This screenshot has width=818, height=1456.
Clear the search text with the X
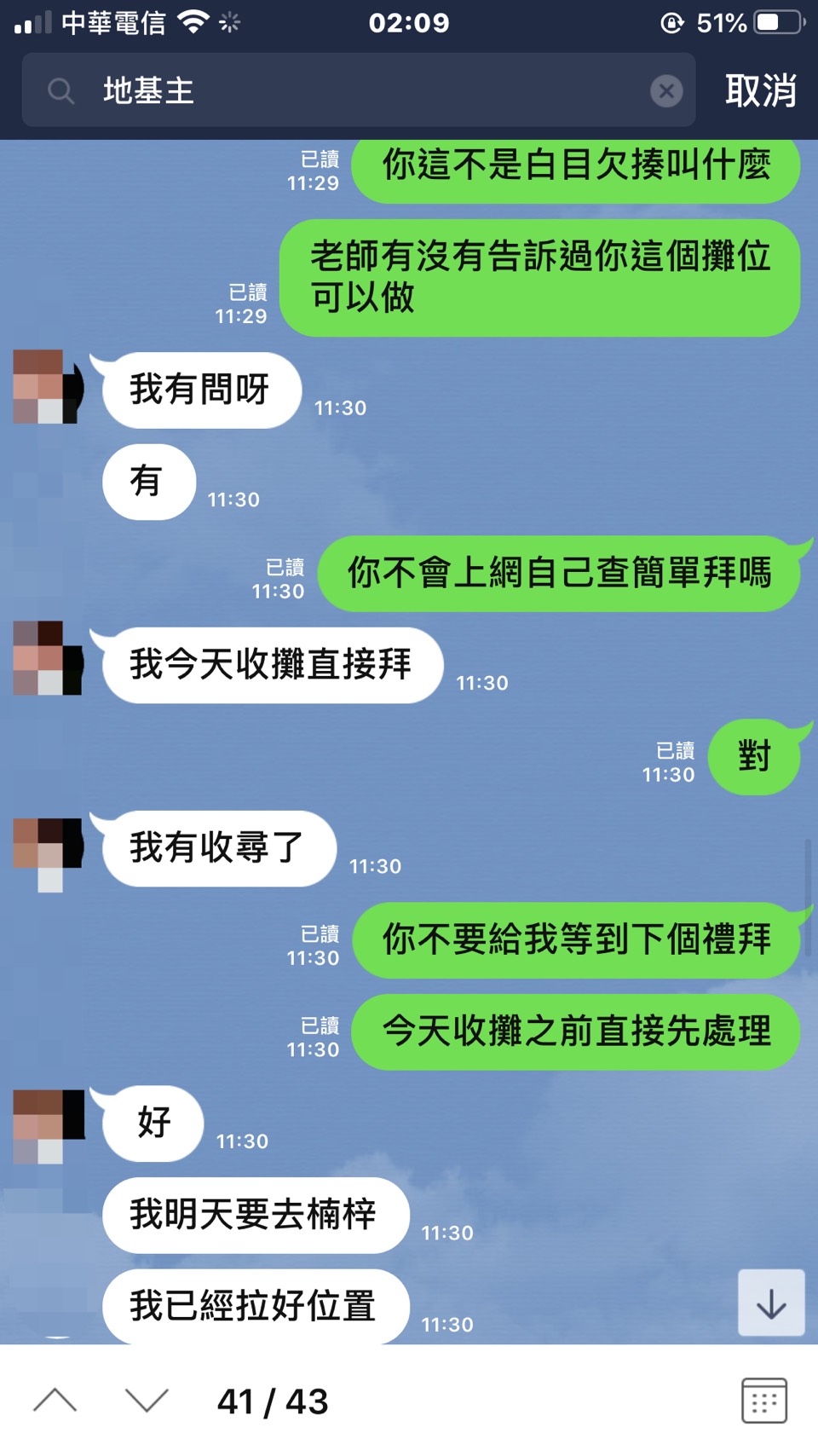coord(666,90)
